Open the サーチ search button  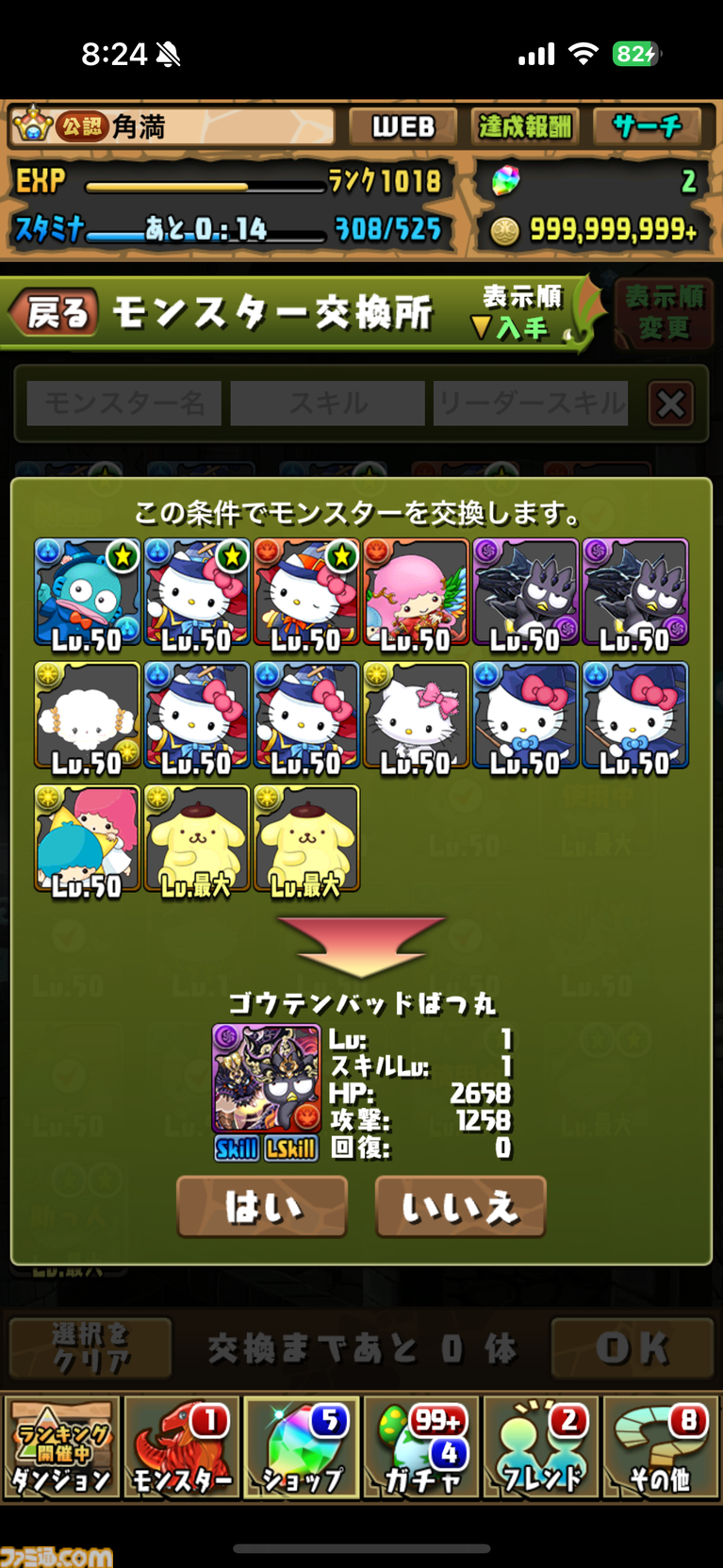647,126
